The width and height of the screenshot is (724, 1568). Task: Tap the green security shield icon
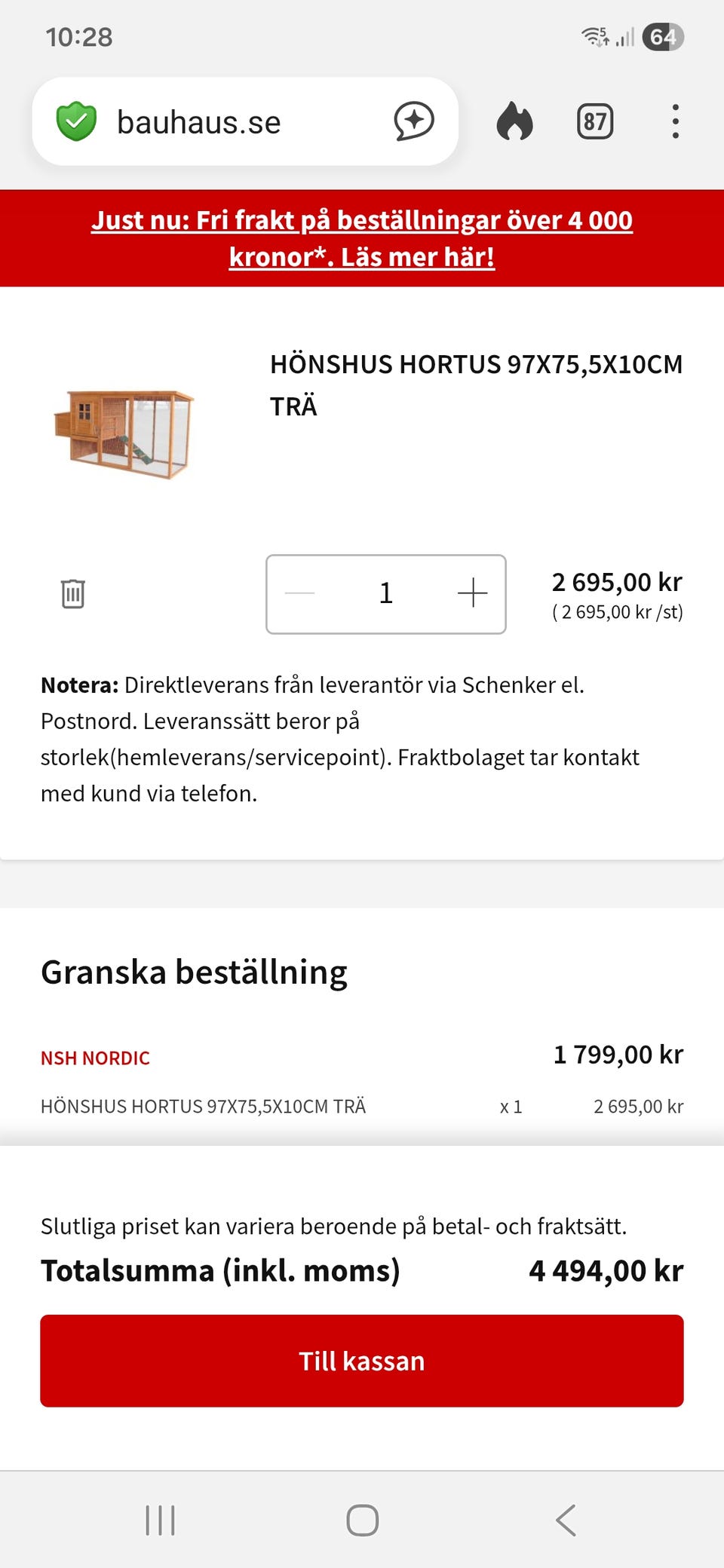[x=75, y=121]
